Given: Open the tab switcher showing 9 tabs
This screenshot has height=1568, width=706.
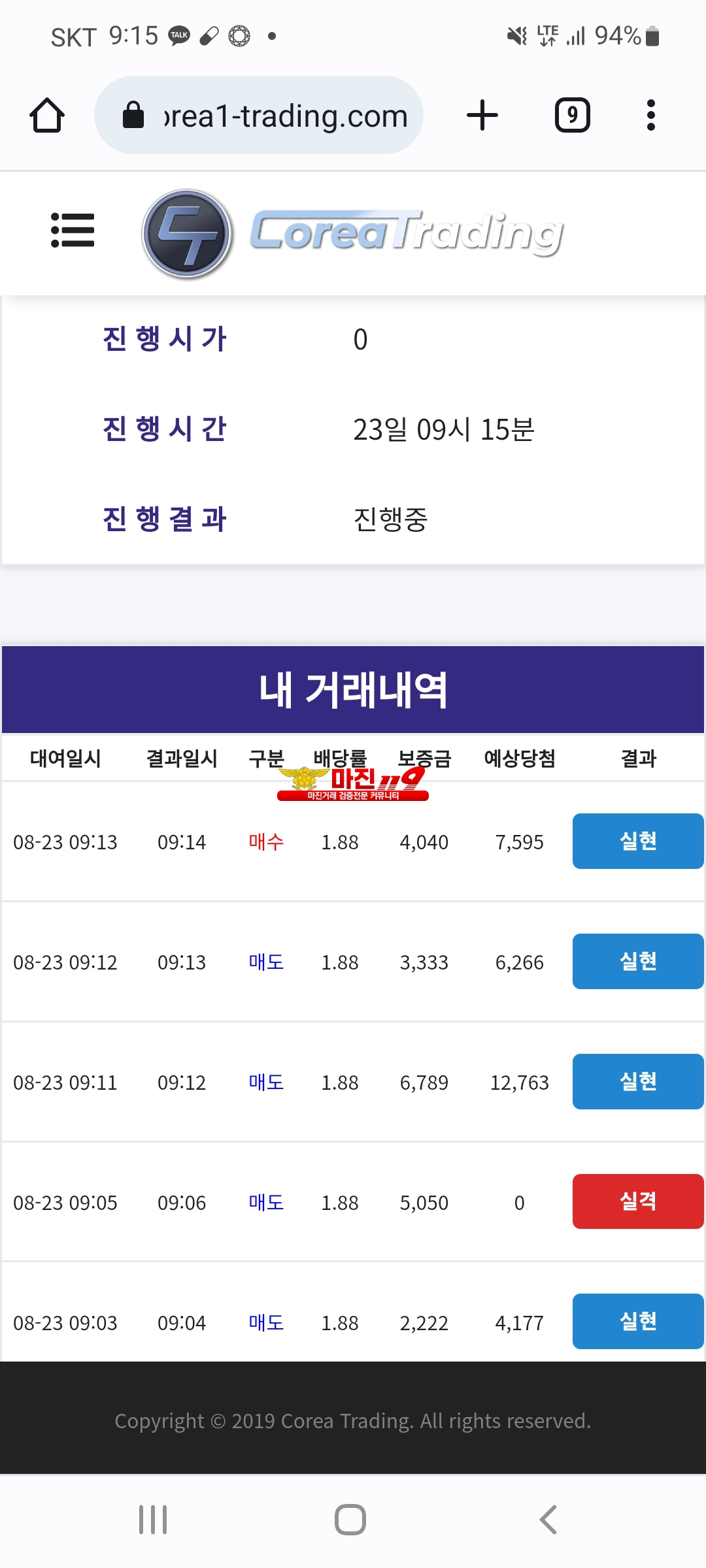Looking at the screenshot, I should (x=573, y=116).
